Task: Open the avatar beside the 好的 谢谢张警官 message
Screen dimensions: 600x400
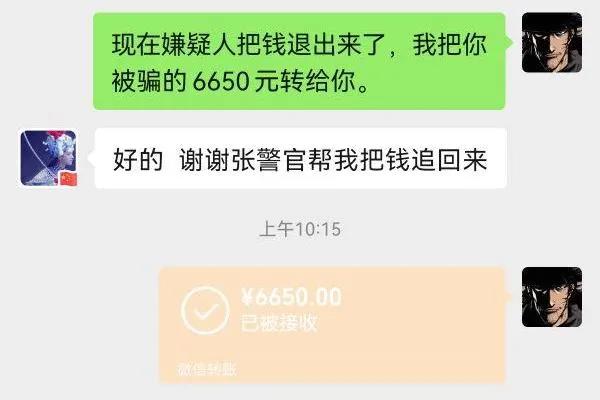Action: [x=49, y=158]
